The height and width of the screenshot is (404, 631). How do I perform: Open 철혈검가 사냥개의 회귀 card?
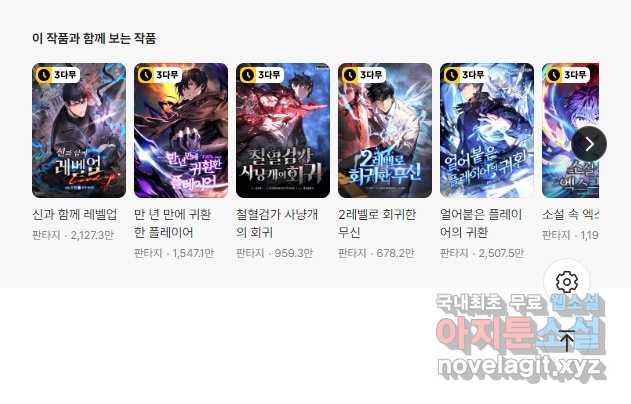coord(283,131)
